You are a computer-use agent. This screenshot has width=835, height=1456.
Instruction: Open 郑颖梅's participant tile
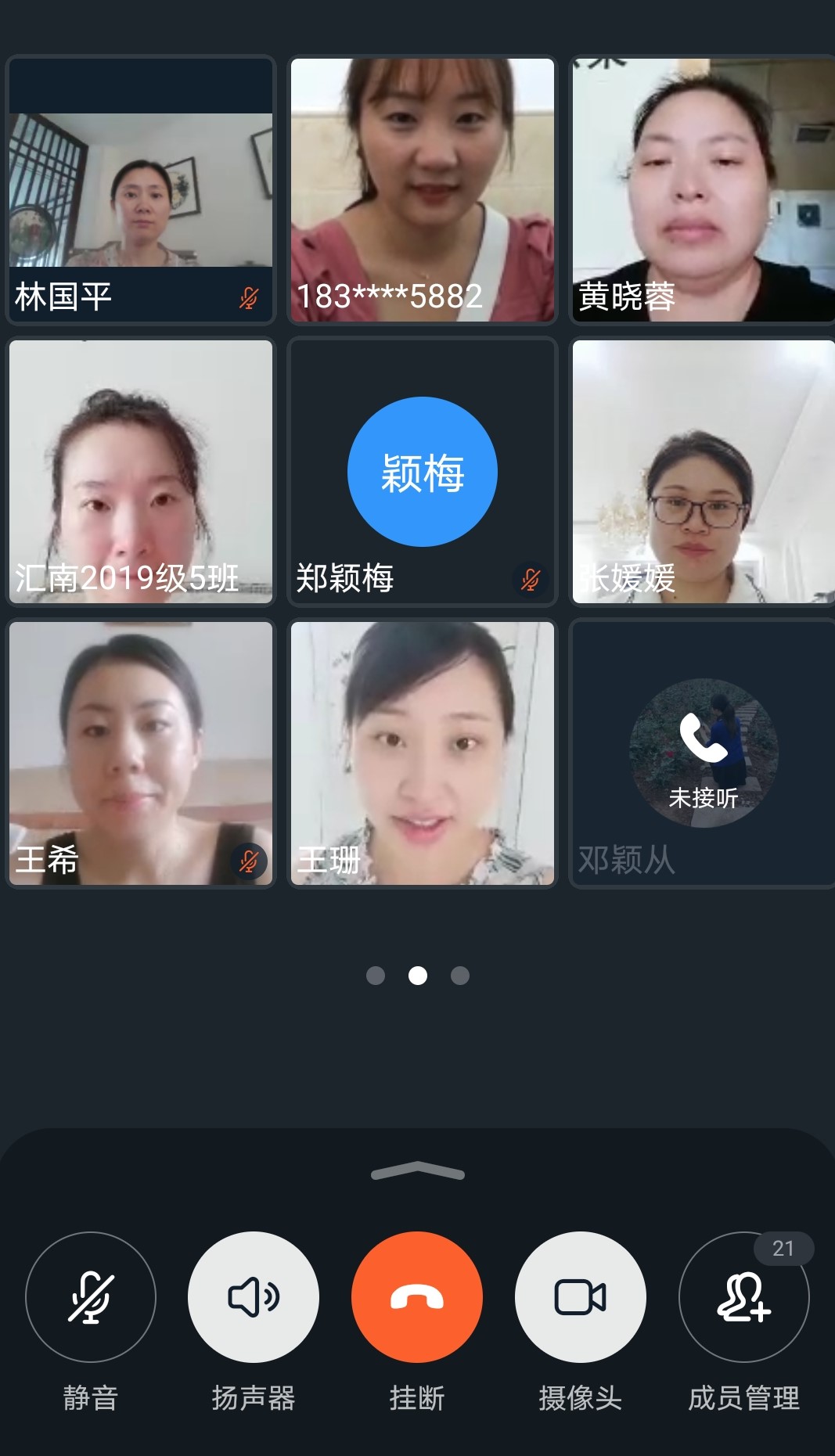[x=423, y=471]
